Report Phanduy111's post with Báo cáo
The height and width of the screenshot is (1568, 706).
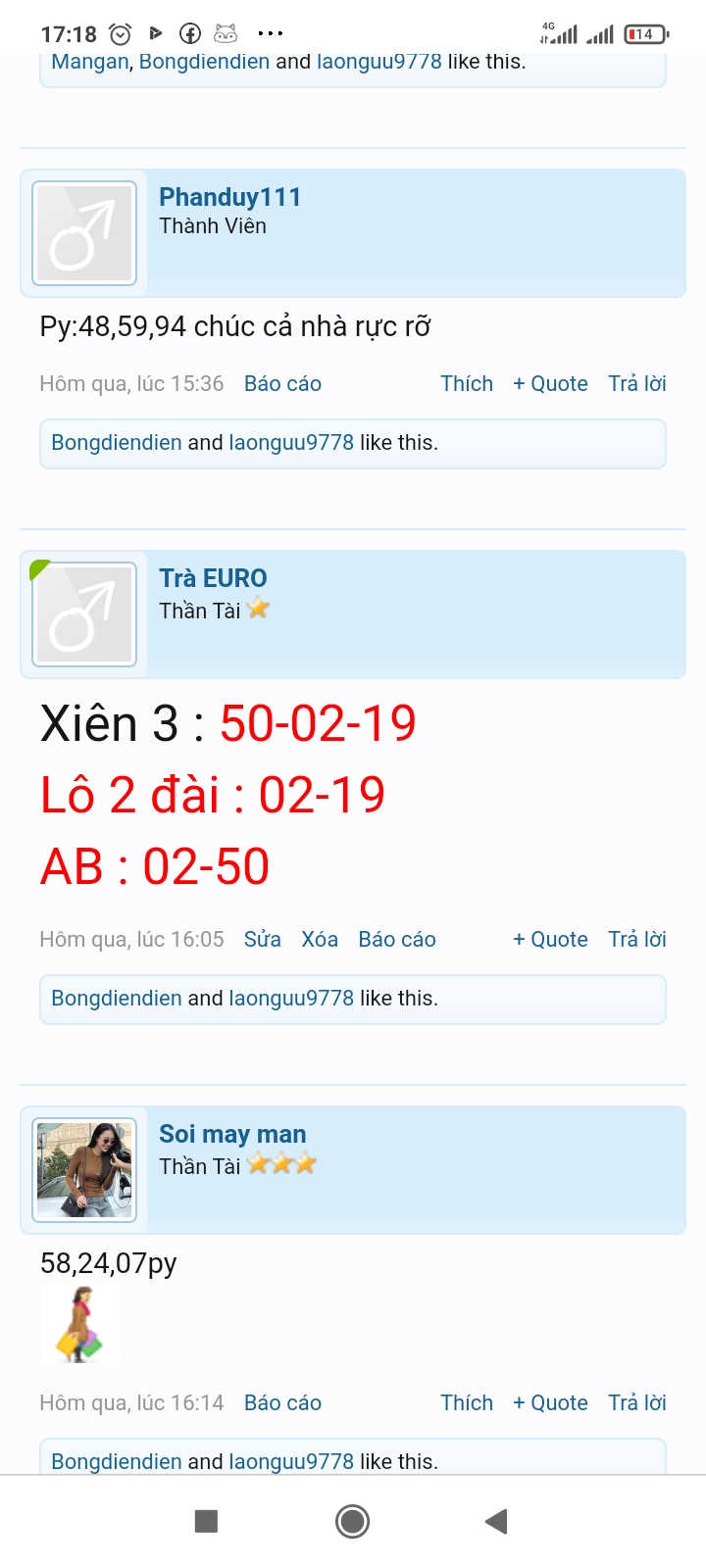click(282, 383)
